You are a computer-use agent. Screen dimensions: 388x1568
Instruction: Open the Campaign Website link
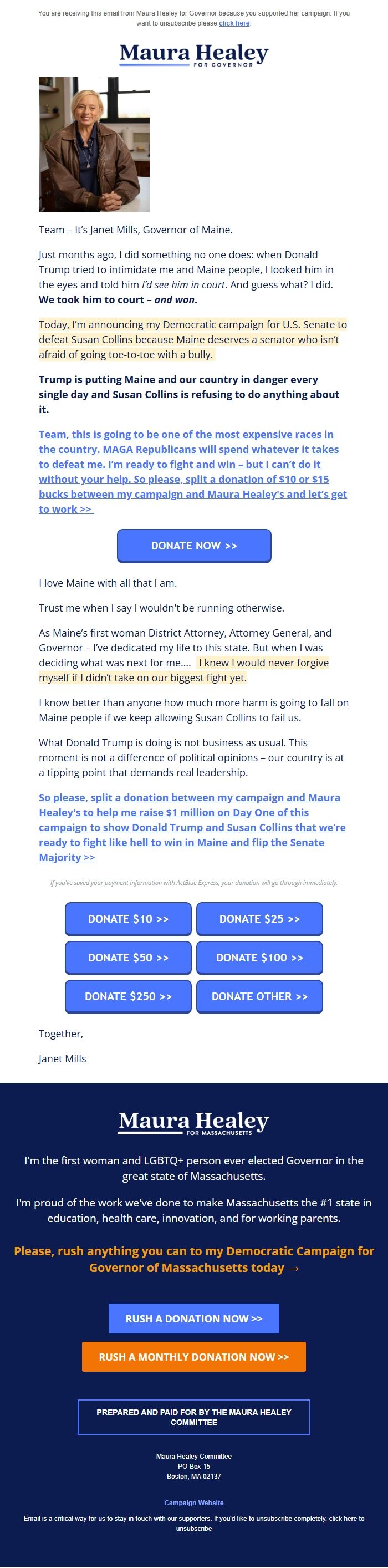click(x=194, y=1503)
